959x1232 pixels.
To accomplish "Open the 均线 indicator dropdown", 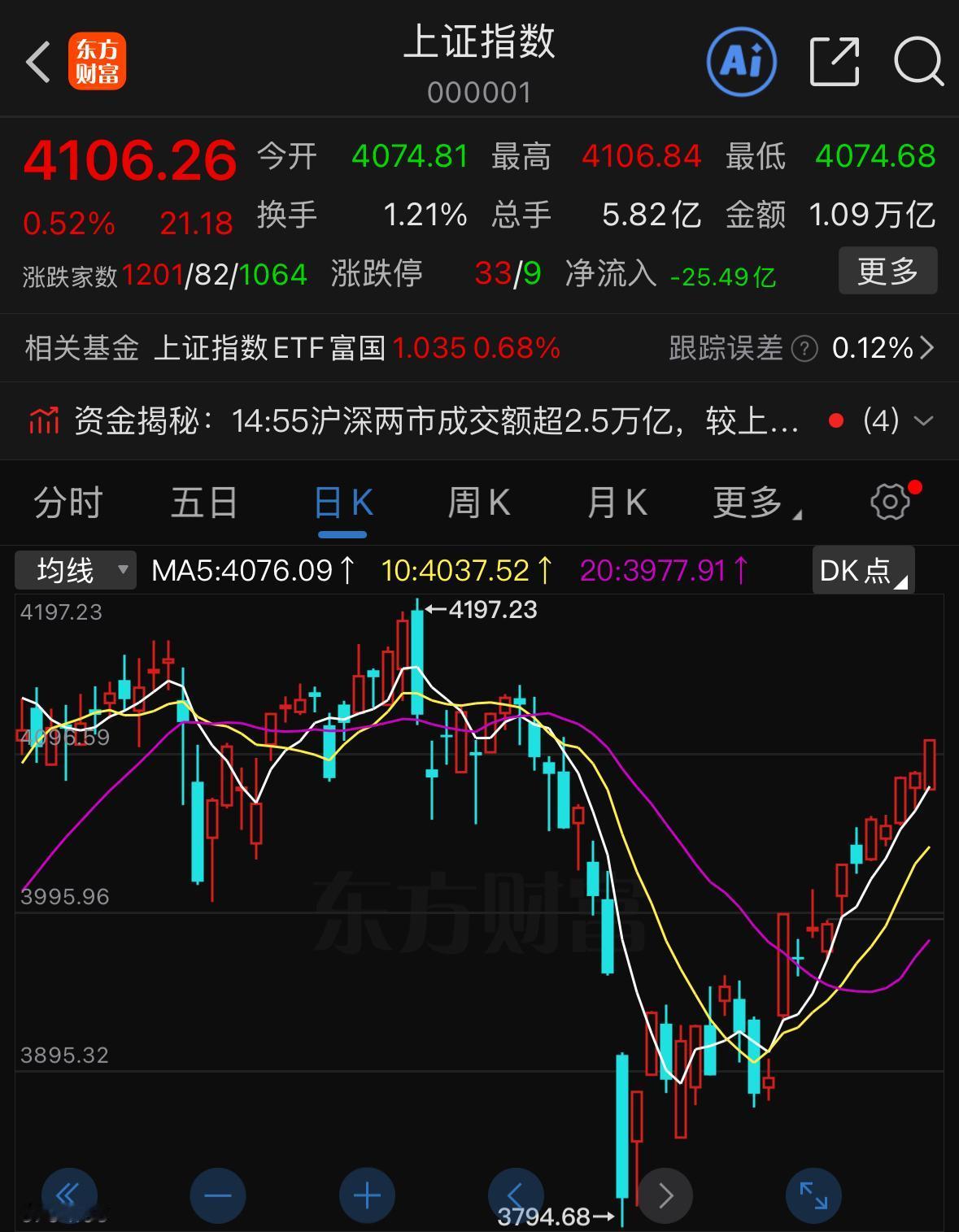I will click(x=120, y=570).
